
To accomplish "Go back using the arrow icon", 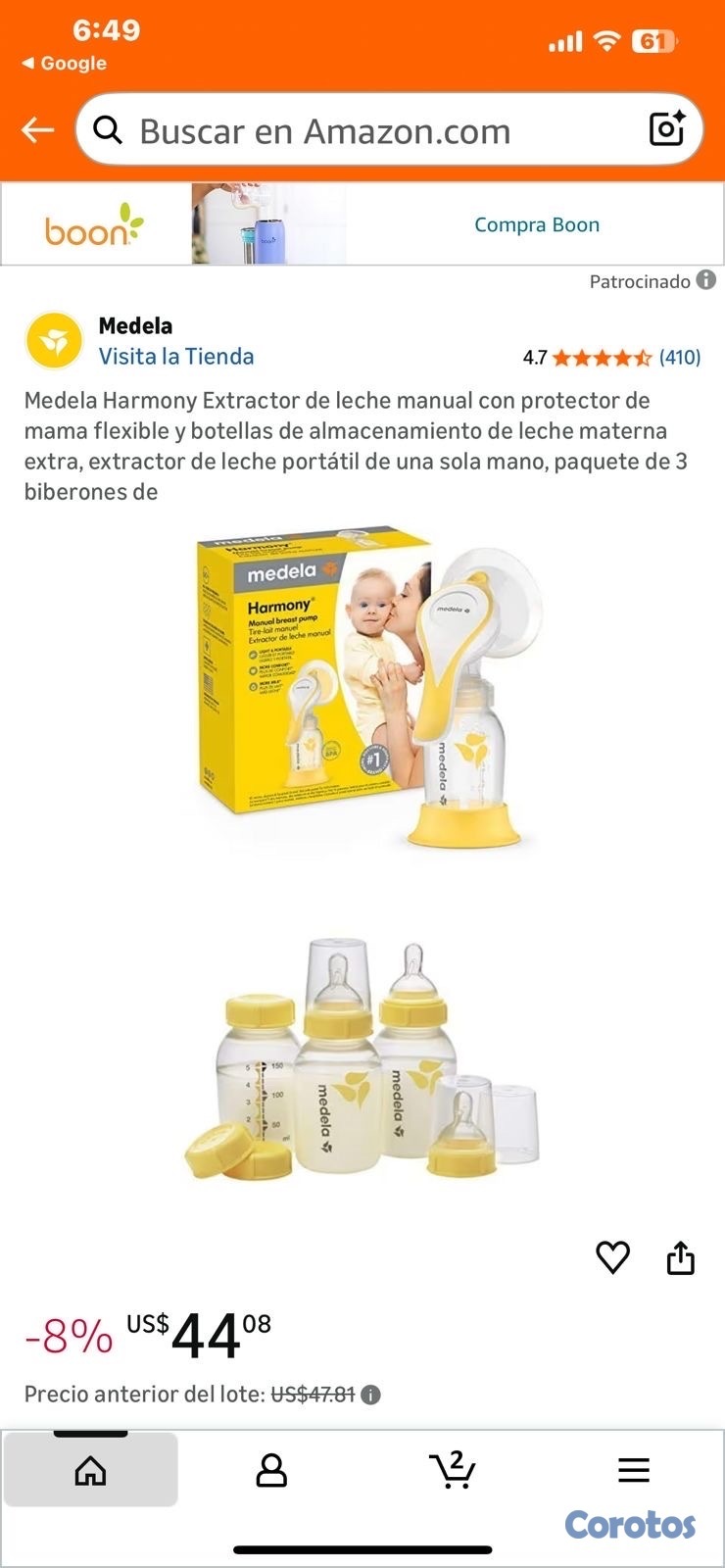I will (37, 129).
